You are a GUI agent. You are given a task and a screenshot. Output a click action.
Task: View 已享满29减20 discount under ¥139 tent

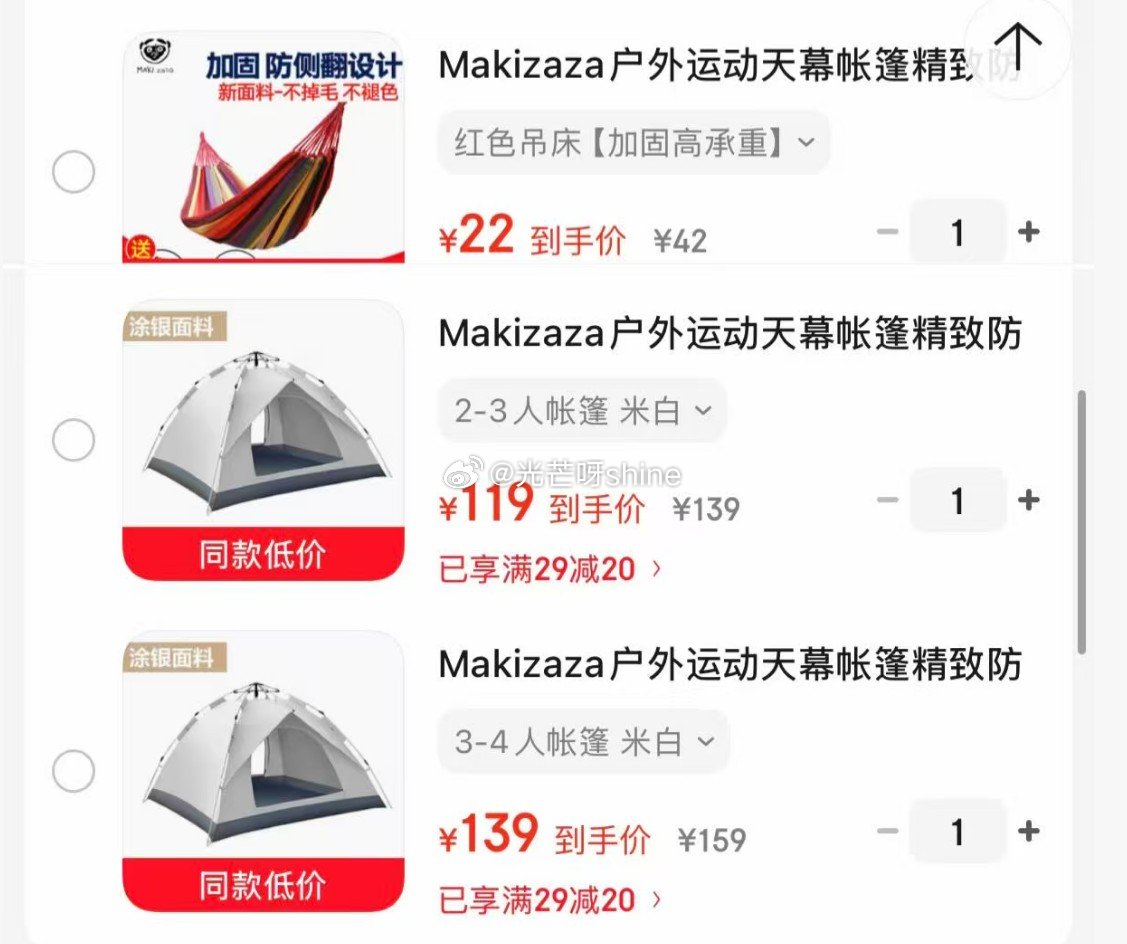coord(549,900)
